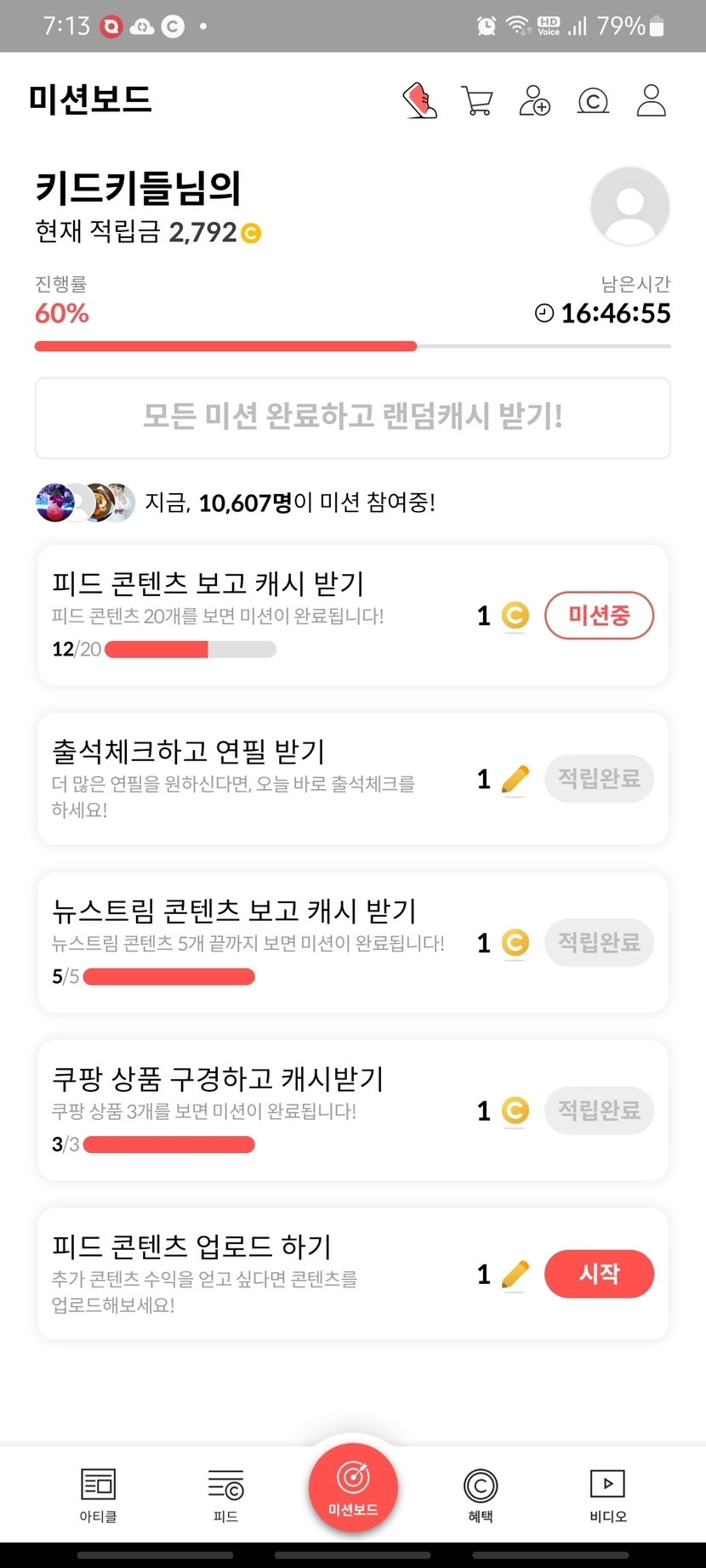Open the 비디오 tab
The height and width of the screenshot is (1568, 706).
point(608,1496)
